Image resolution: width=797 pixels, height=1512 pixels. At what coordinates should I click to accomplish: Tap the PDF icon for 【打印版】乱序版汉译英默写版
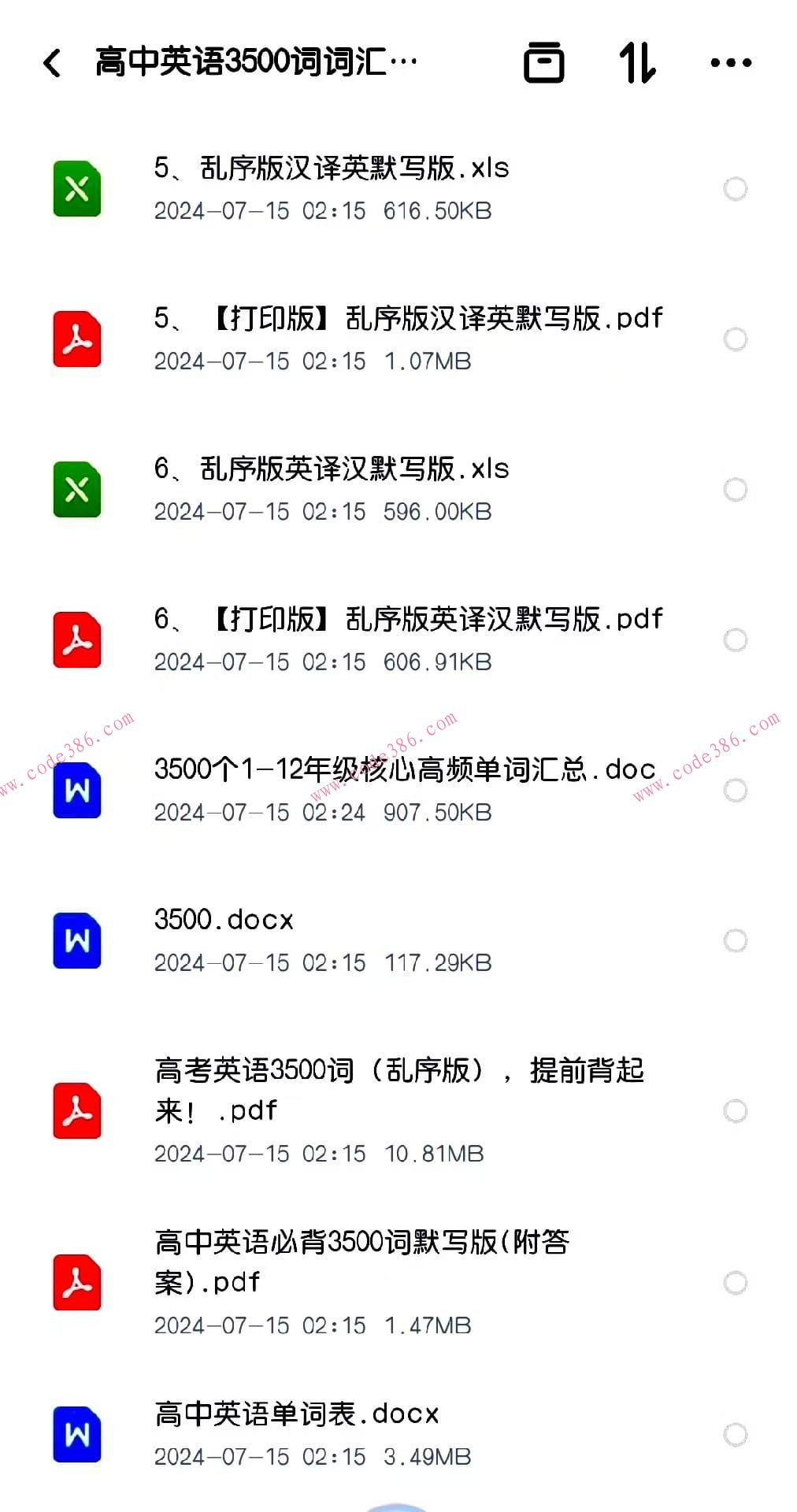tap(76, 339)
